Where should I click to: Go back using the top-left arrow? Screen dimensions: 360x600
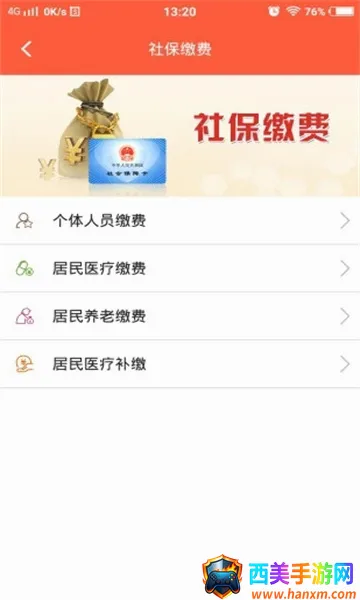26,49
